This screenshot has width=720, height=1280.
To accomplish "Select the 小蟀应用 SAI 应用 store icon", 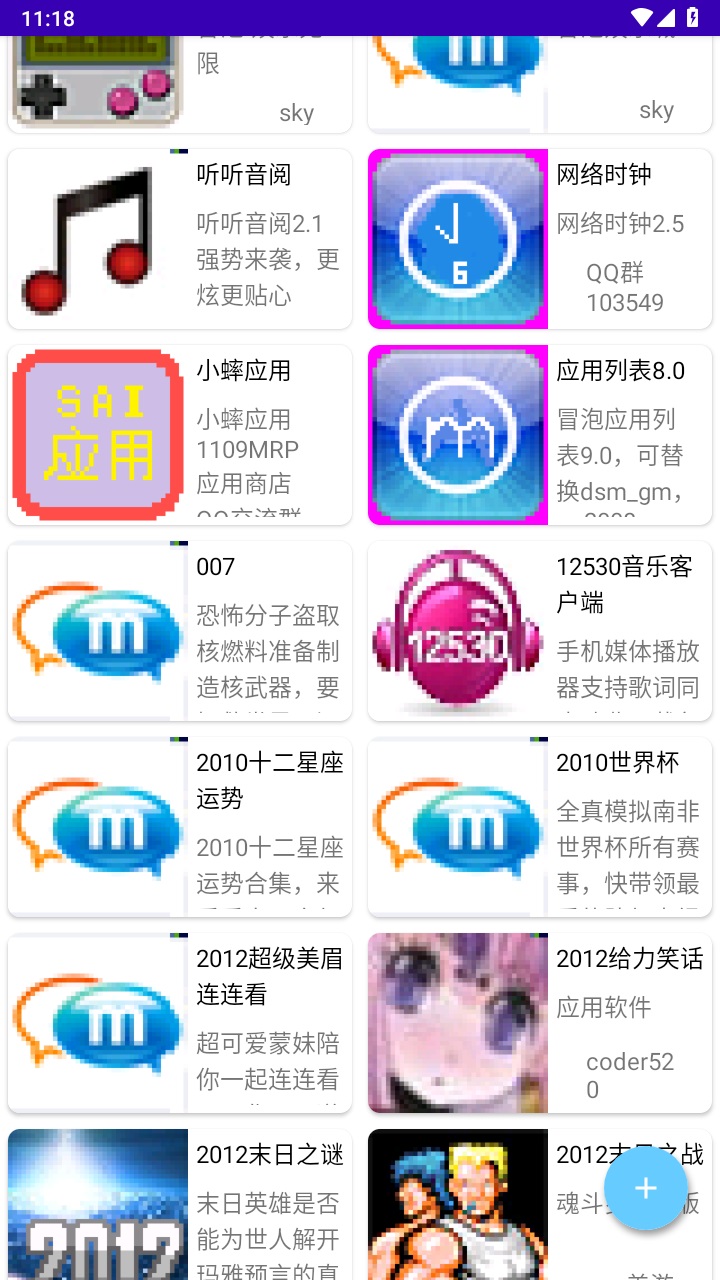I will click(x=96, y=434).
